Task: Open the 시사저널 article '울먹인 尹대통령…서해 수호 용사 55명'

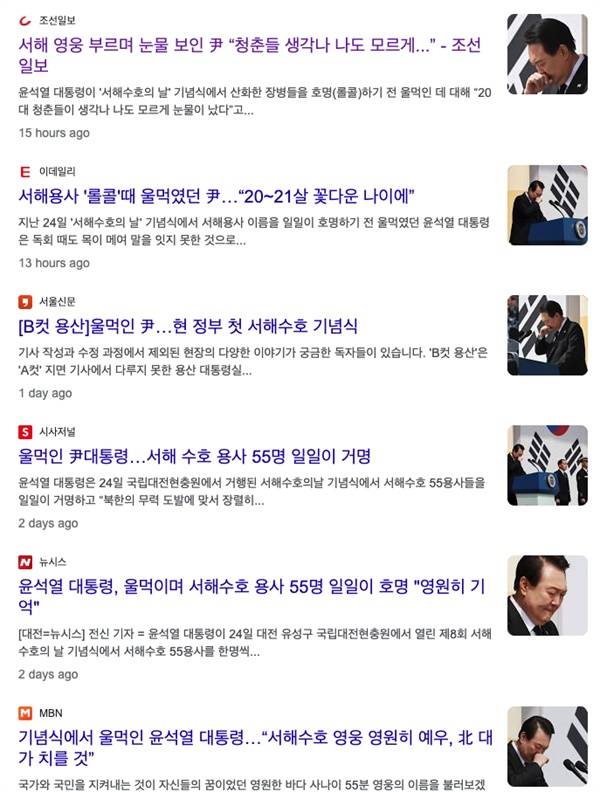Action: tap(195, 456)
